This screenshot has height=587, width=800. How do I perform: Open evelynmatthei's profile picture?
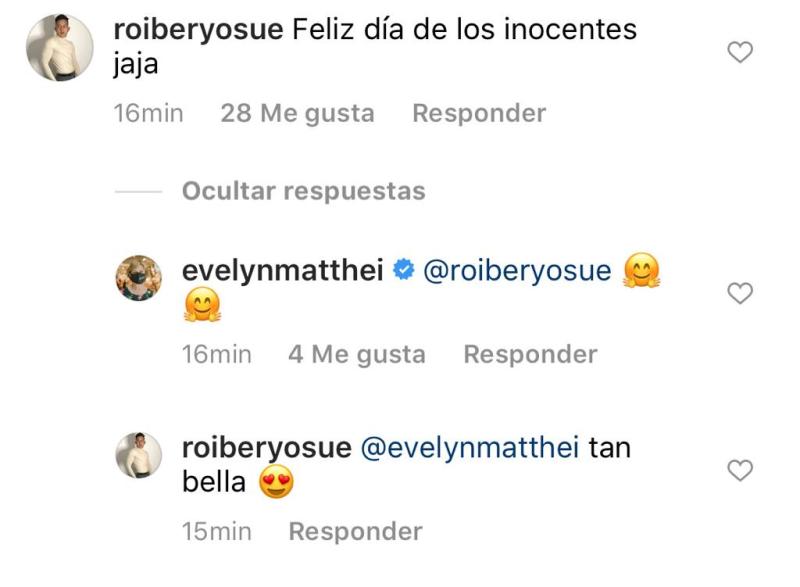tap(141, 277)
